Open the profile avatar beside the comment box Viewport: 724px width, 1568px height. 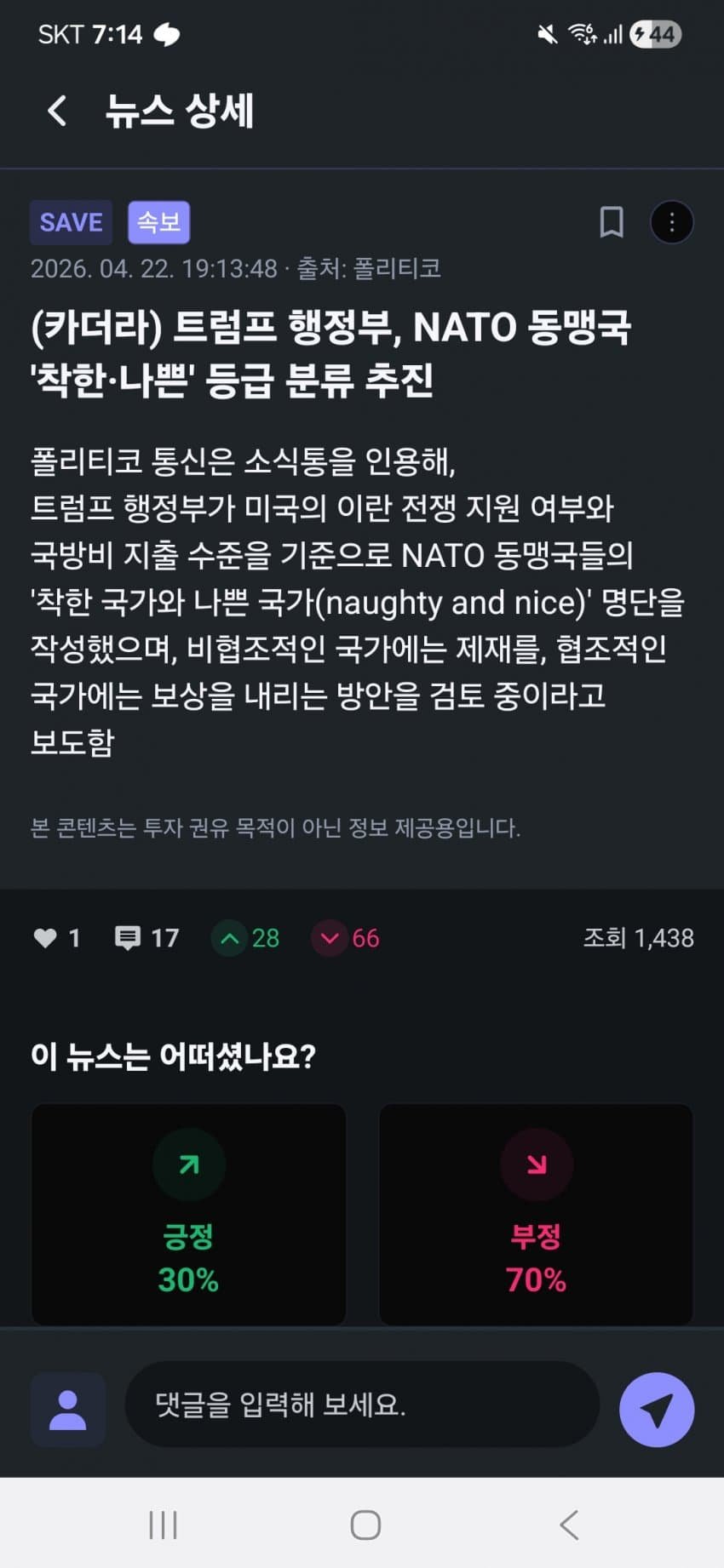tap(68, 1410)
